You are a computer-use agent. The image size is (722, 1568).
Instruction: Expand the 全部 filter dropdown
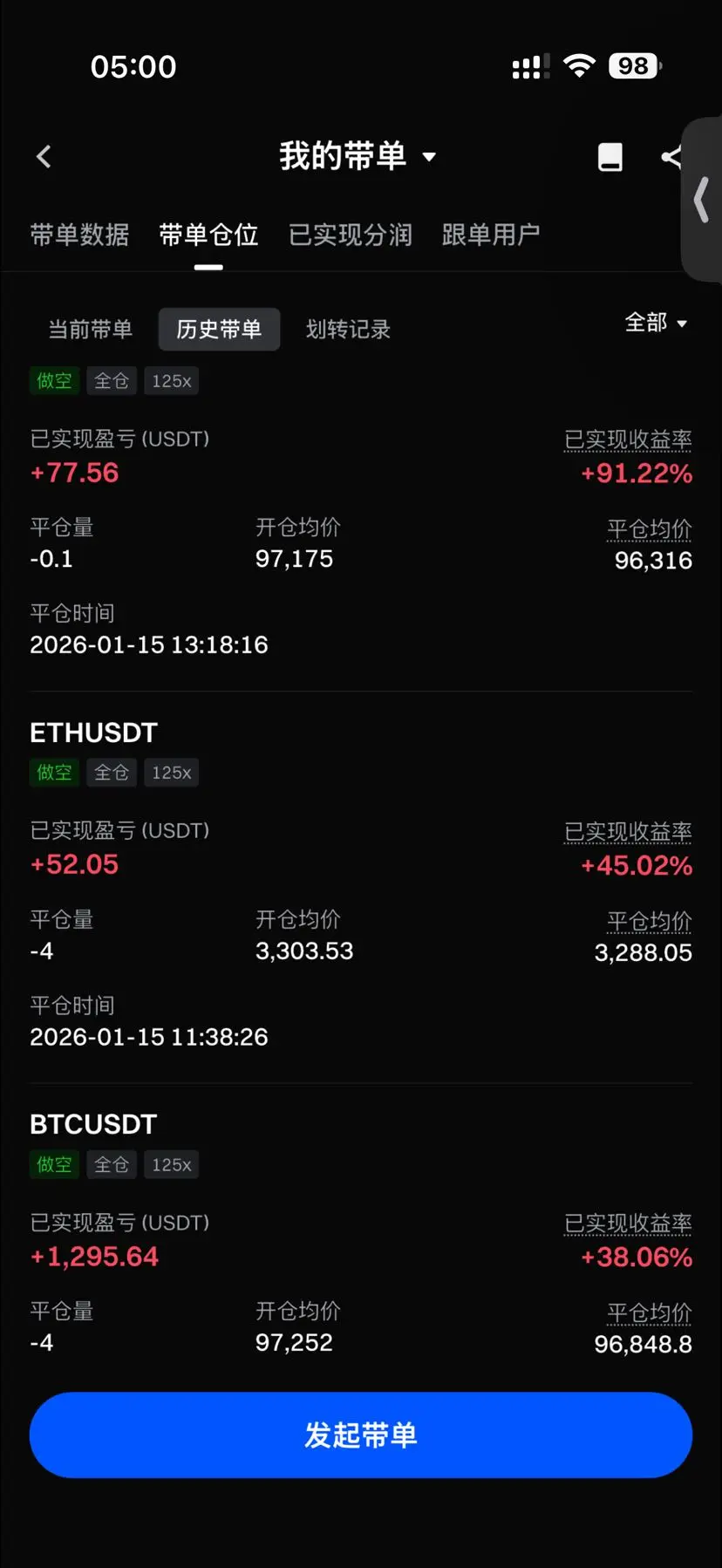coord(657,323)
